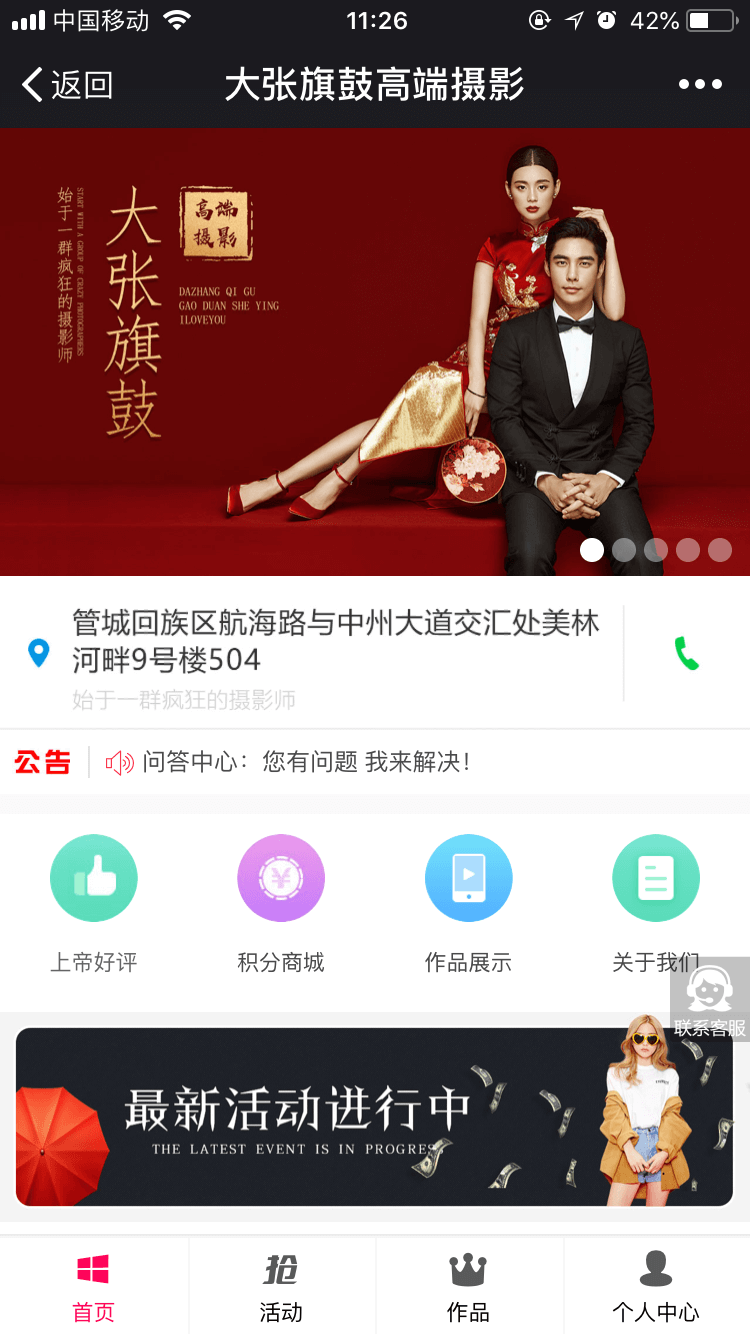Switch to the 首页 tab
The height and width of the screenshot is (1334, 750).
[x=94, y=1288]
